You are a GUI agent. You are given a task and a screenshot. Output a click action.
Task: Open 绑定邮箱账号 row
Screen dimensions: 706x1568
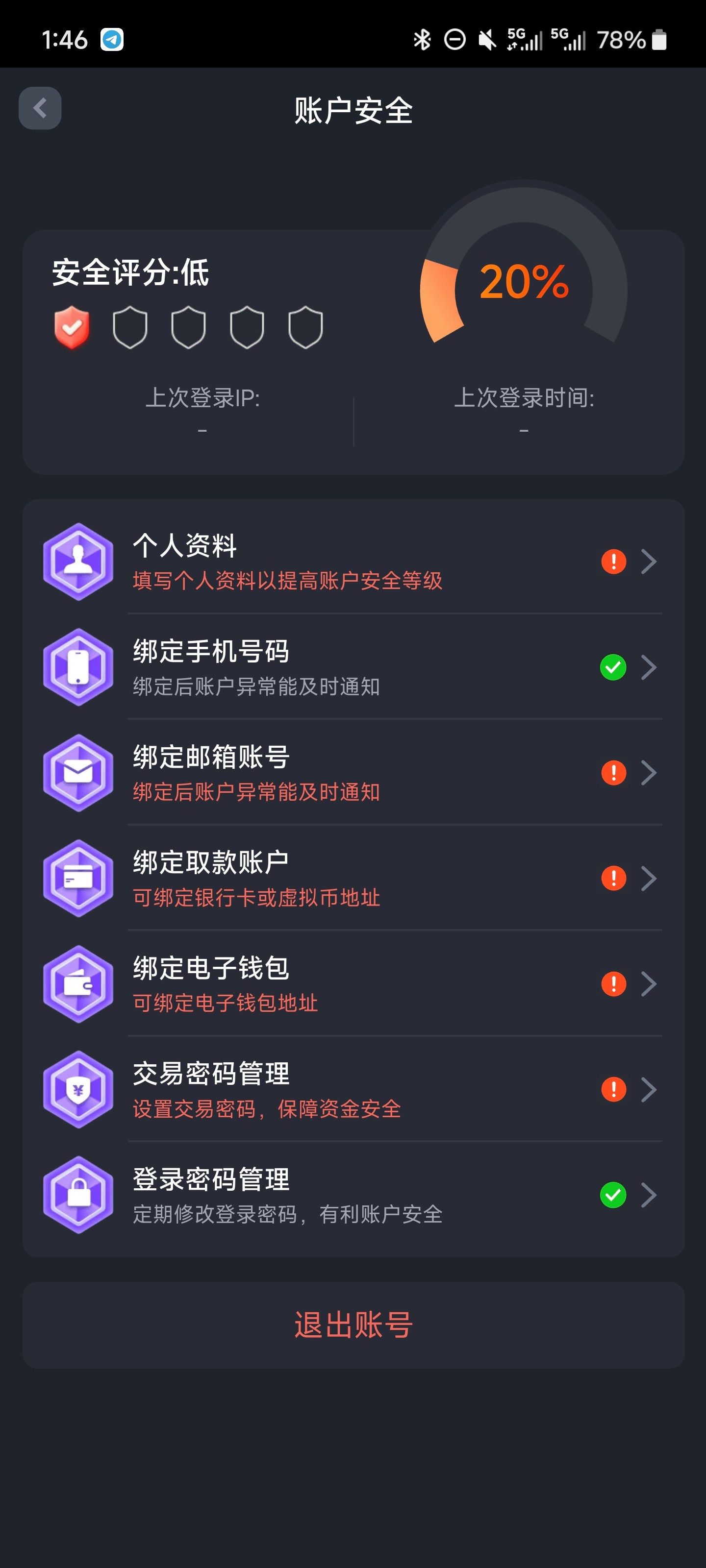(x=353, y=772)
